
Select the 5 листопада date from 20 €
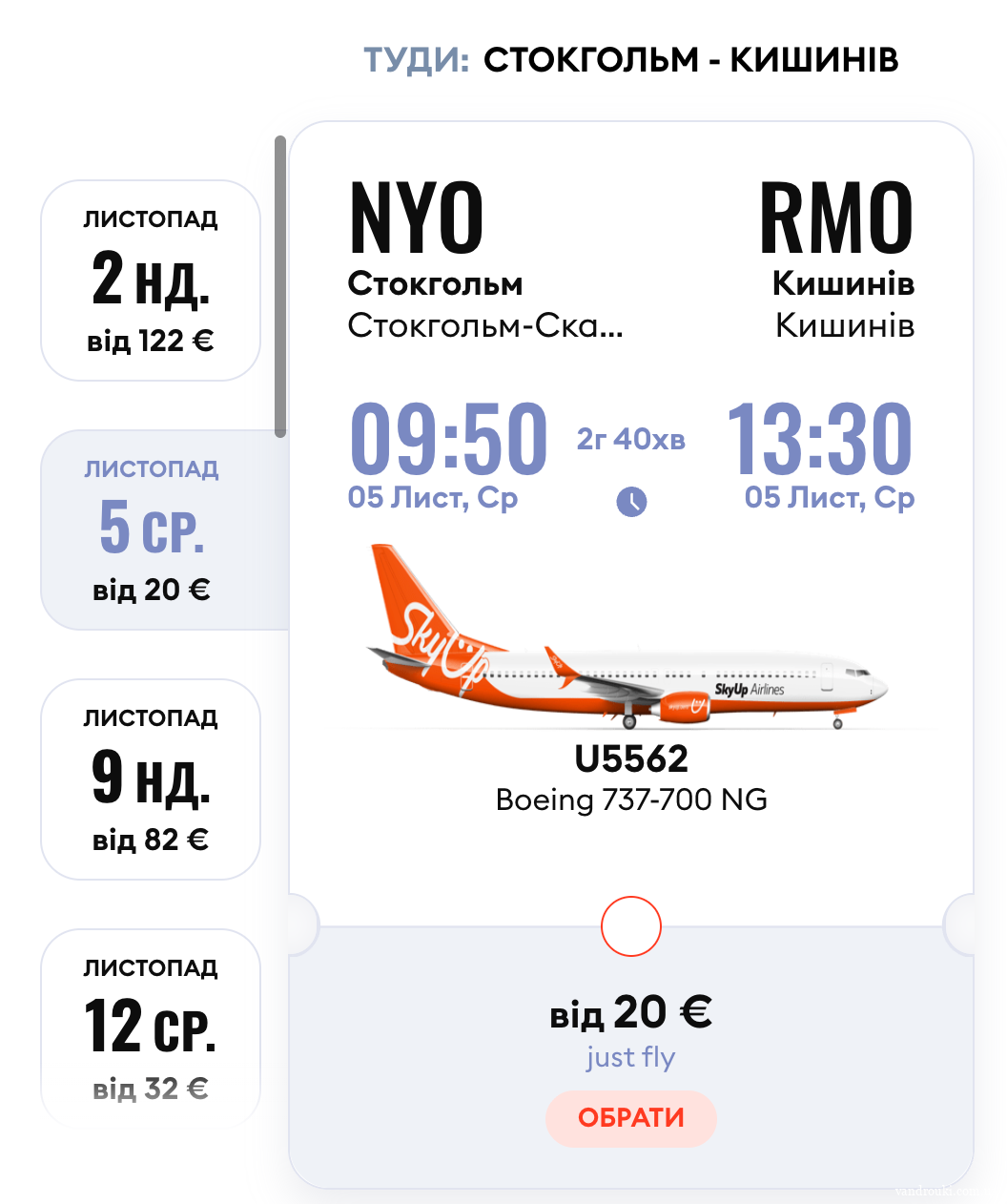pos(153,530)
